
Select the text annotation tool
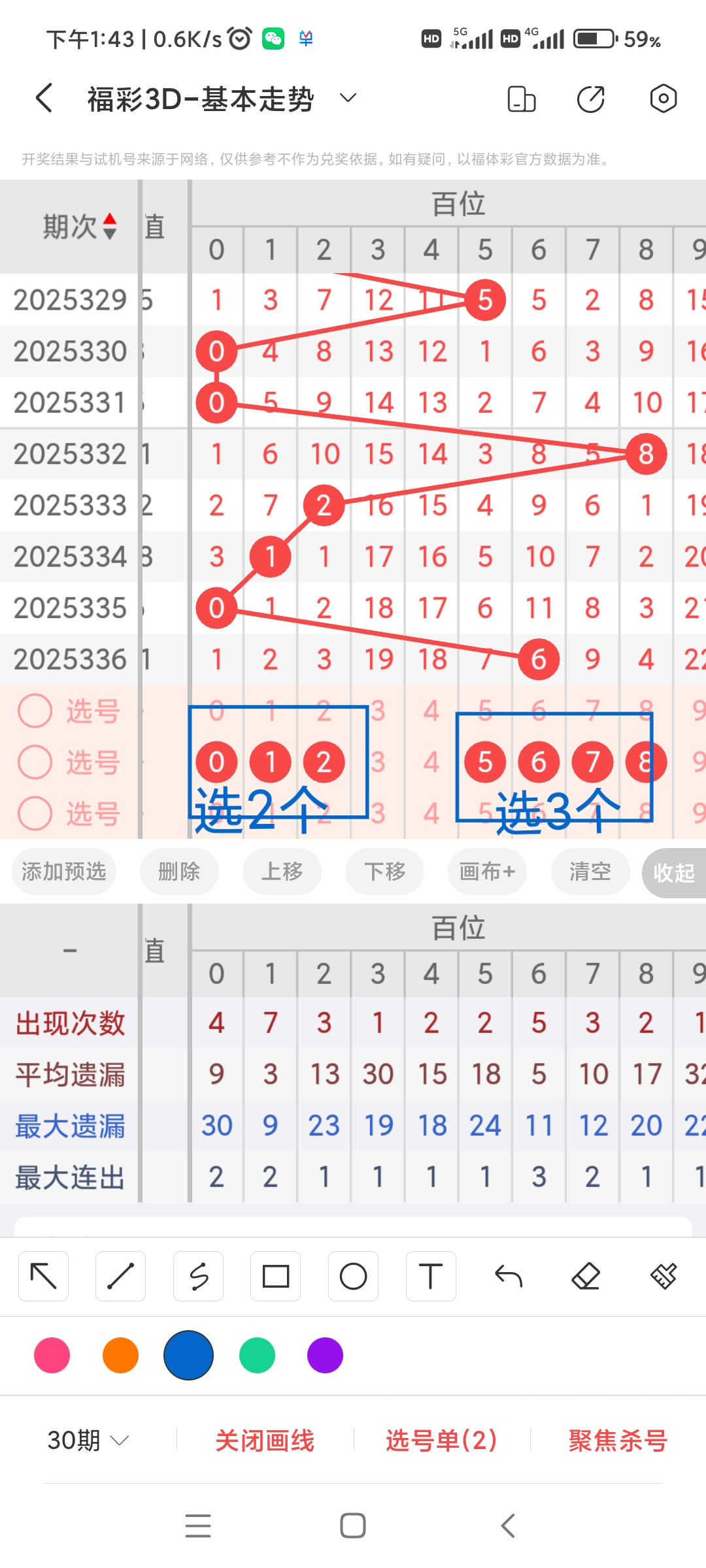click(x=430, y=1275)
